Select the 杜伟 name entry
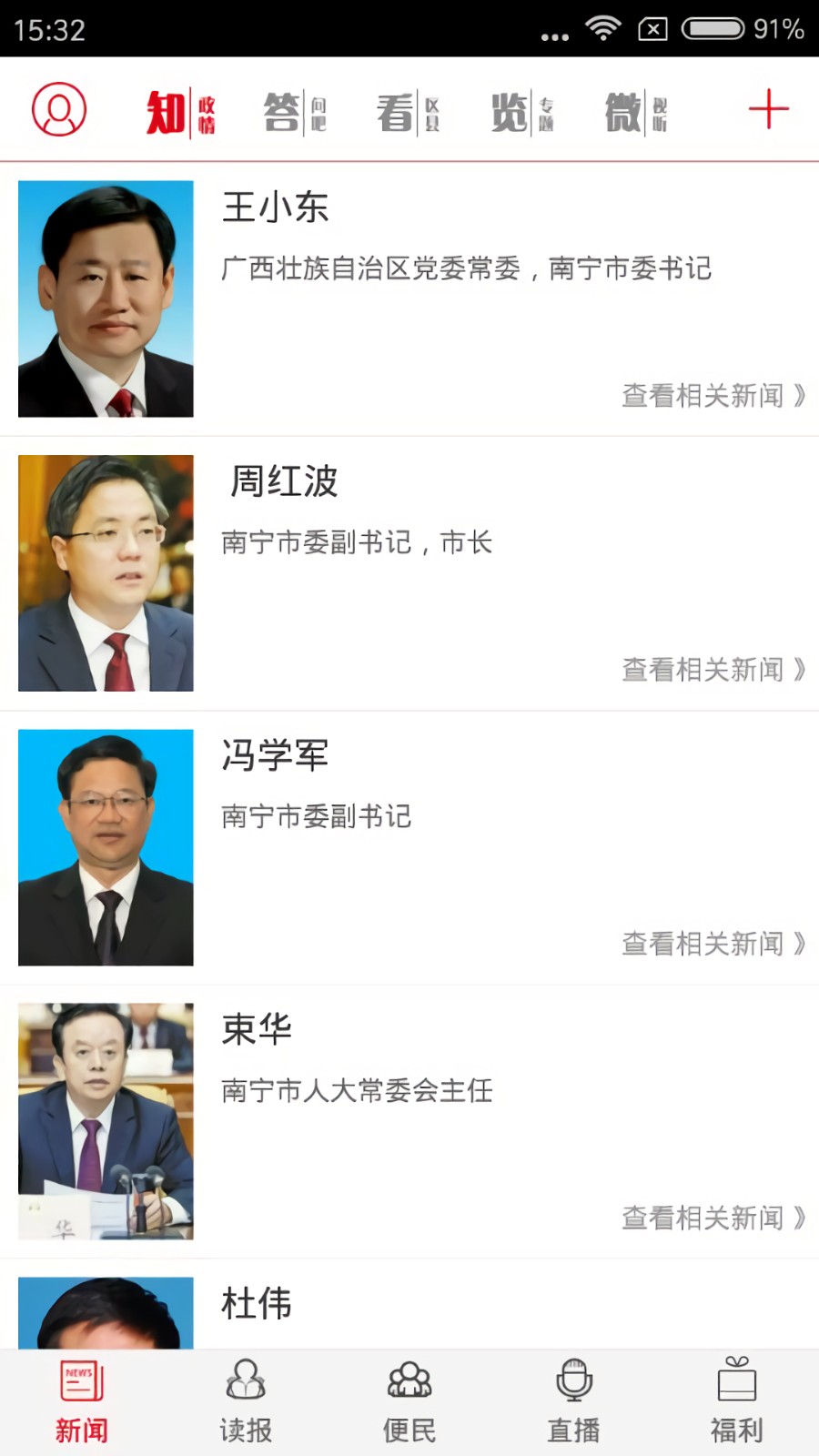 click(258, 1303)
